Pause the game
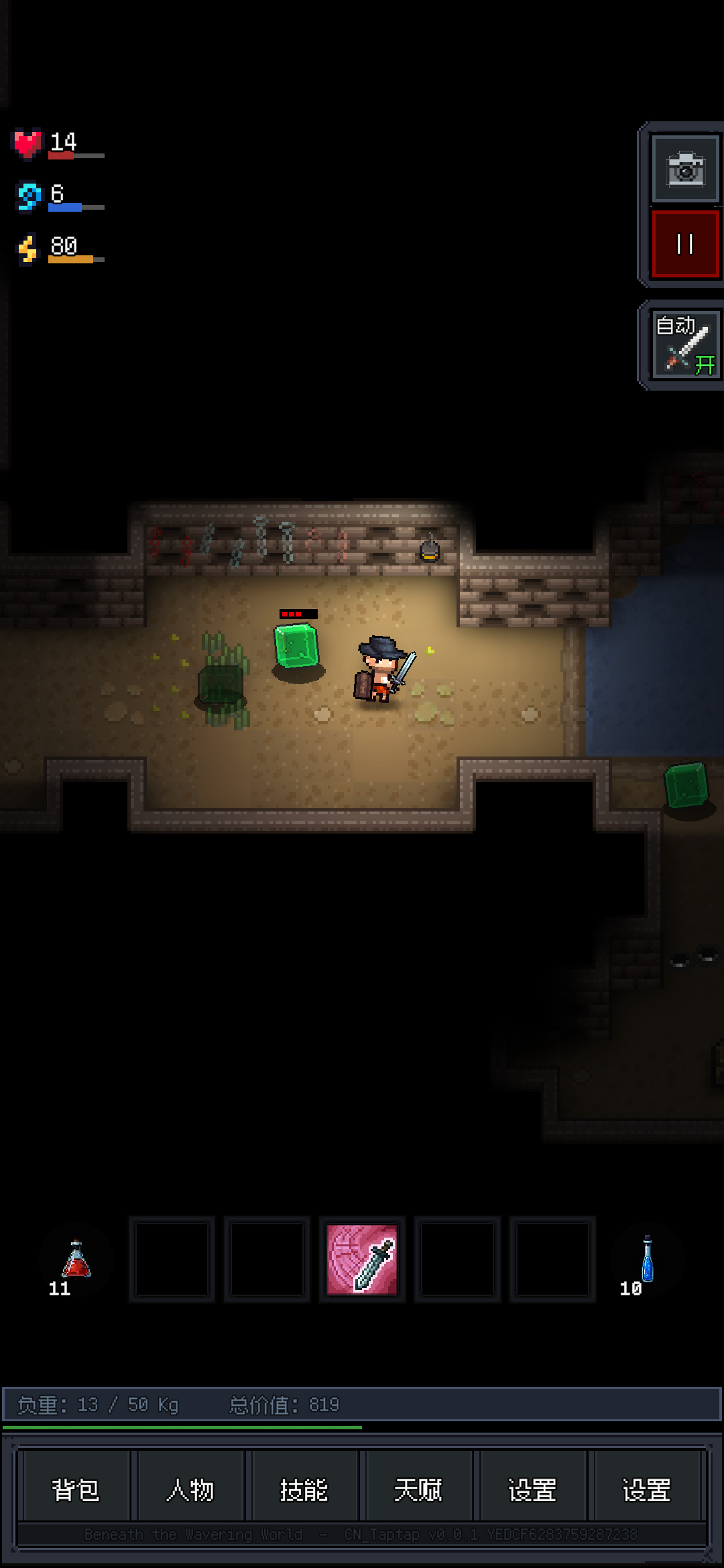 (x=685, y=243)
